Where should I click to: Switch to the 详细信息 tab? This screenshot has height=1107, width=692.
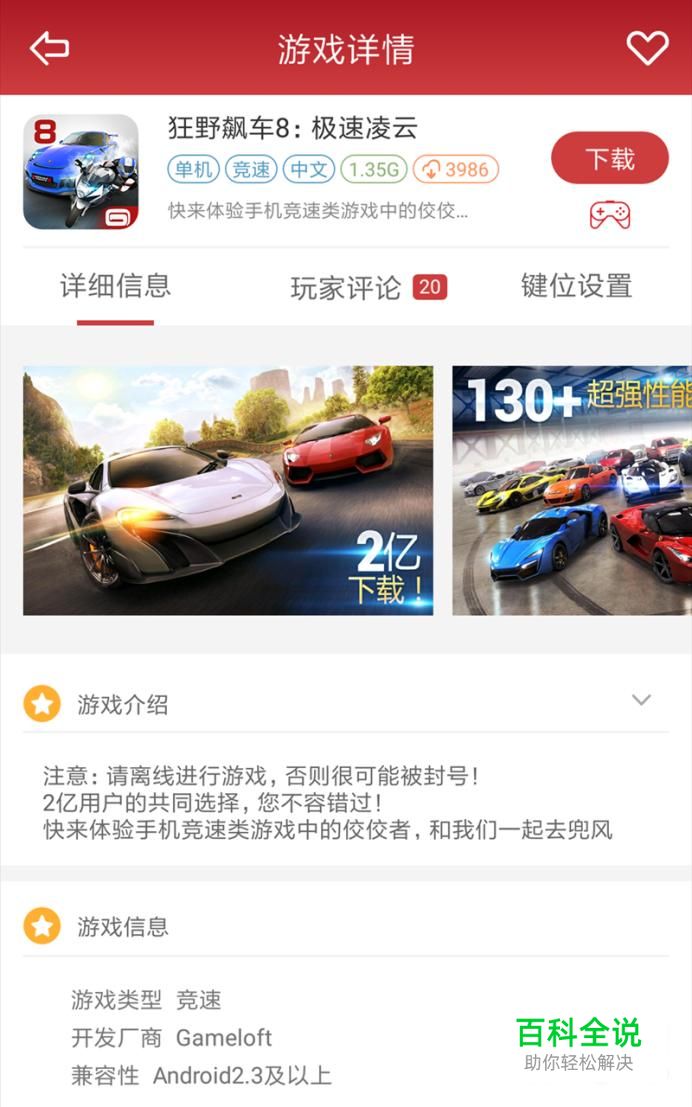tap(116, 287)
